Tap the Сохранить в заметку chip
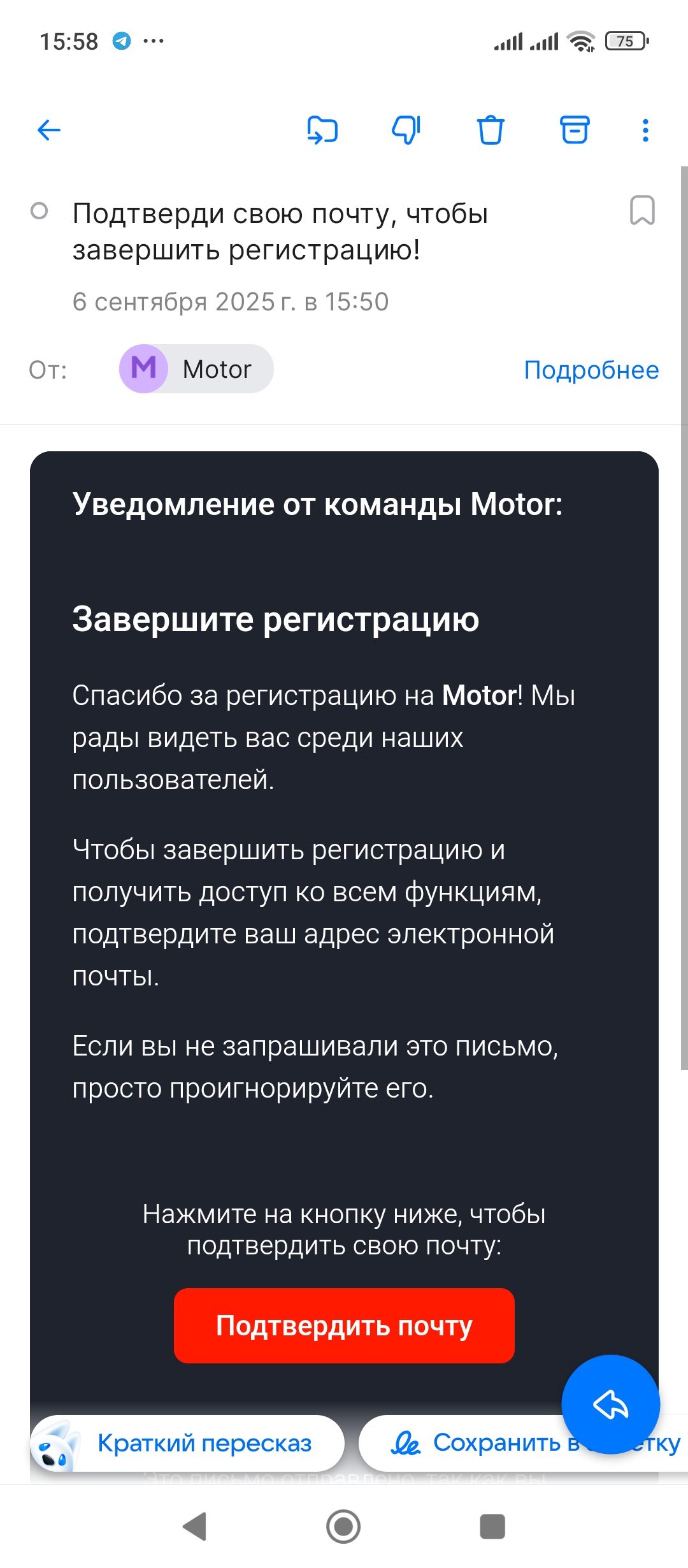This screenshot has width=688, height=1568. 471,1444
